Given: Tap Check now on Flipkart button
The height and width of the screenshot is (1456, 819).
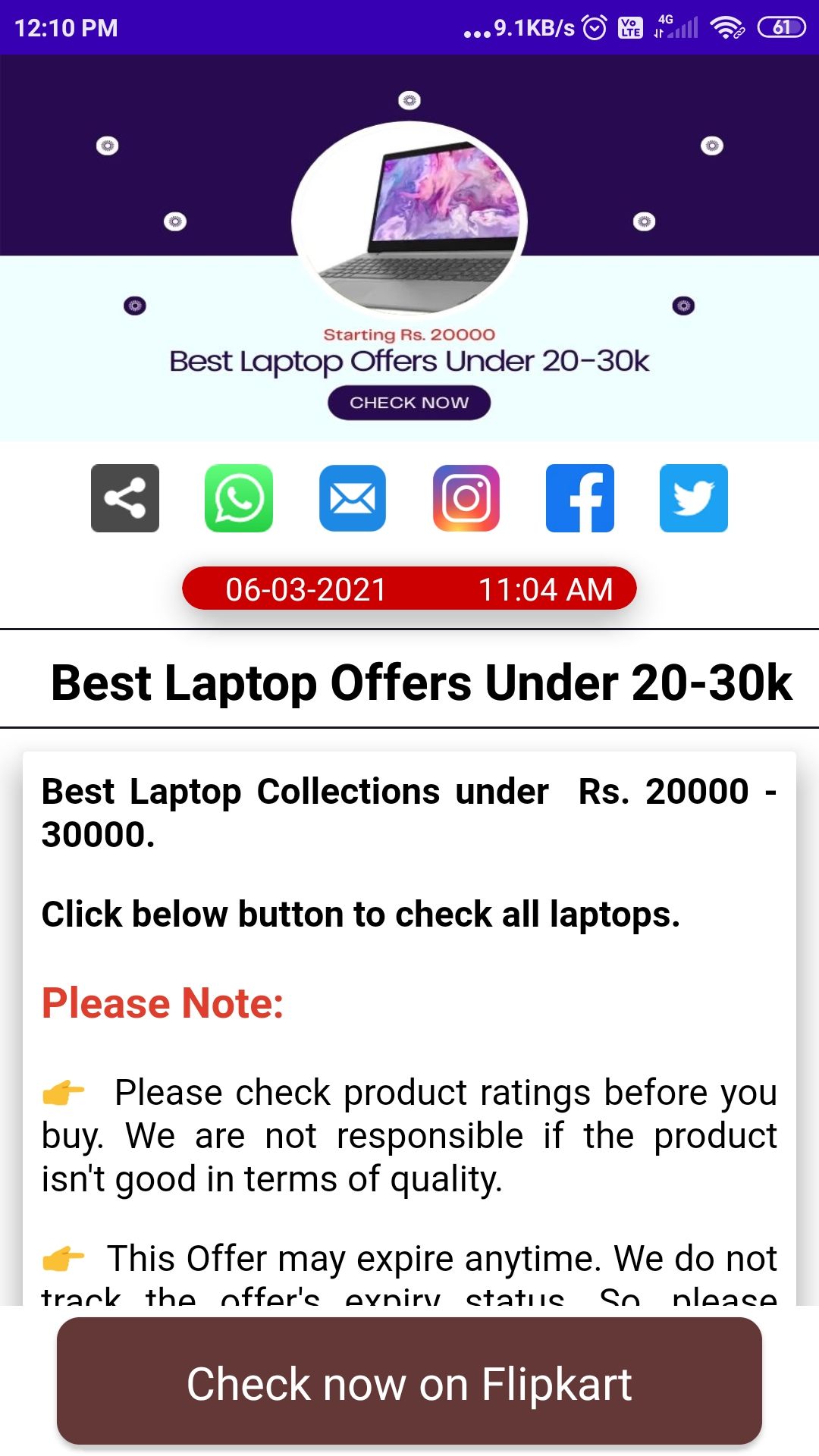Looking at the screenshot, I should 409,1382.
